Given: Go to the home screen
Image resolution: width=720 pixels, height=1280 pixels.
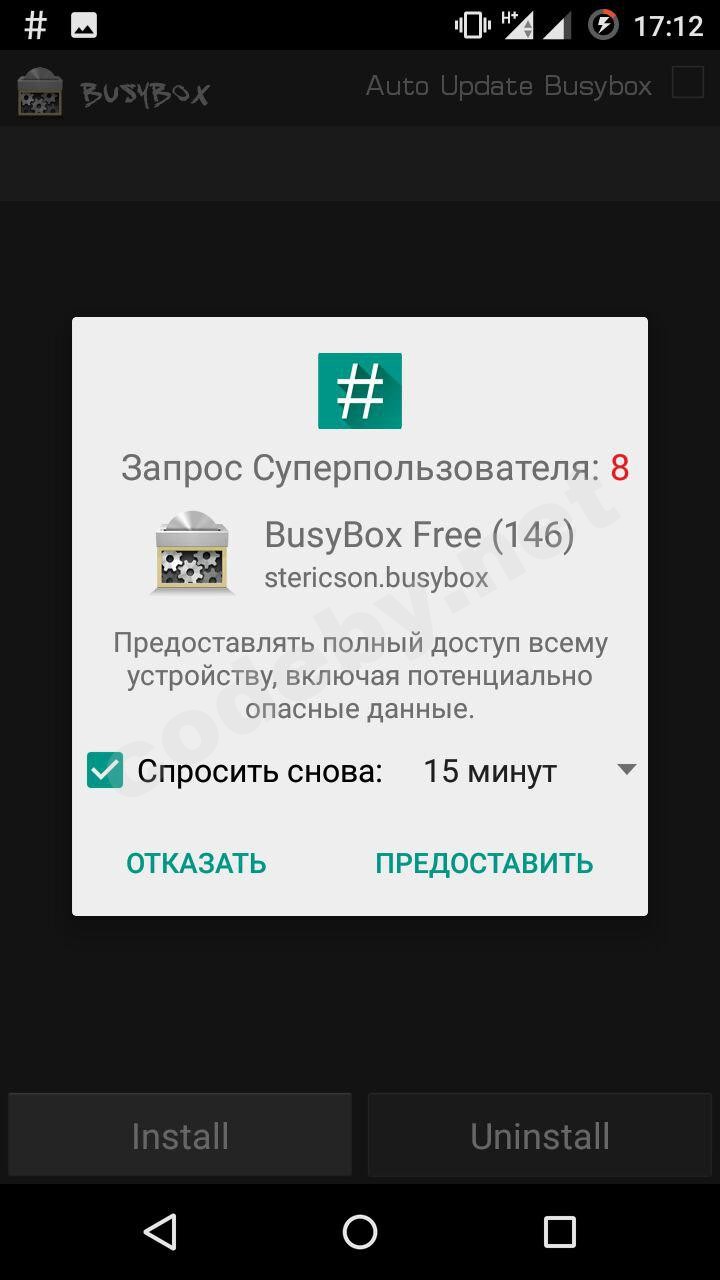Looking at the screenshot, I should click(x=360, y=1232).
